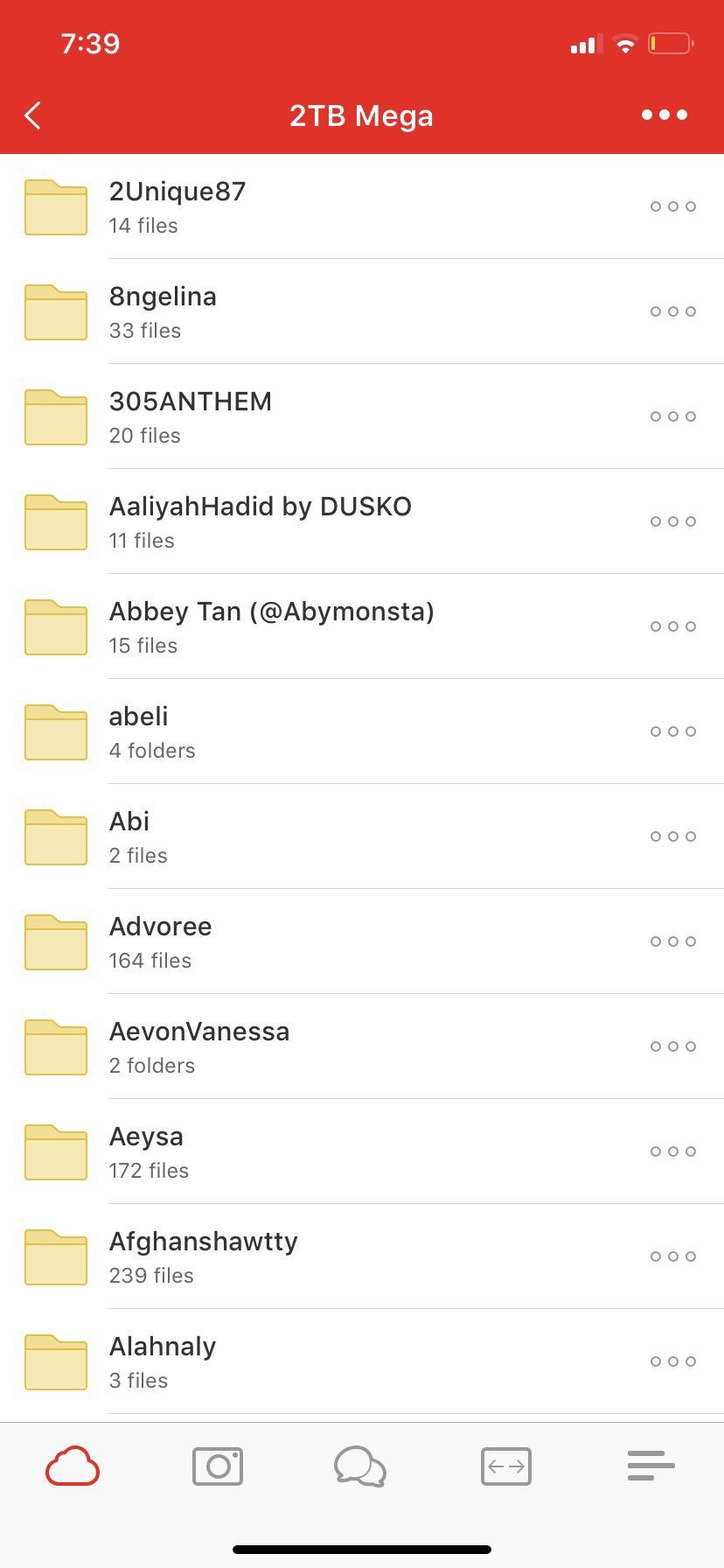Switch to the Cloud Drive tab
Screen dimensions: 724x1568
click(x=73, y=1466)
